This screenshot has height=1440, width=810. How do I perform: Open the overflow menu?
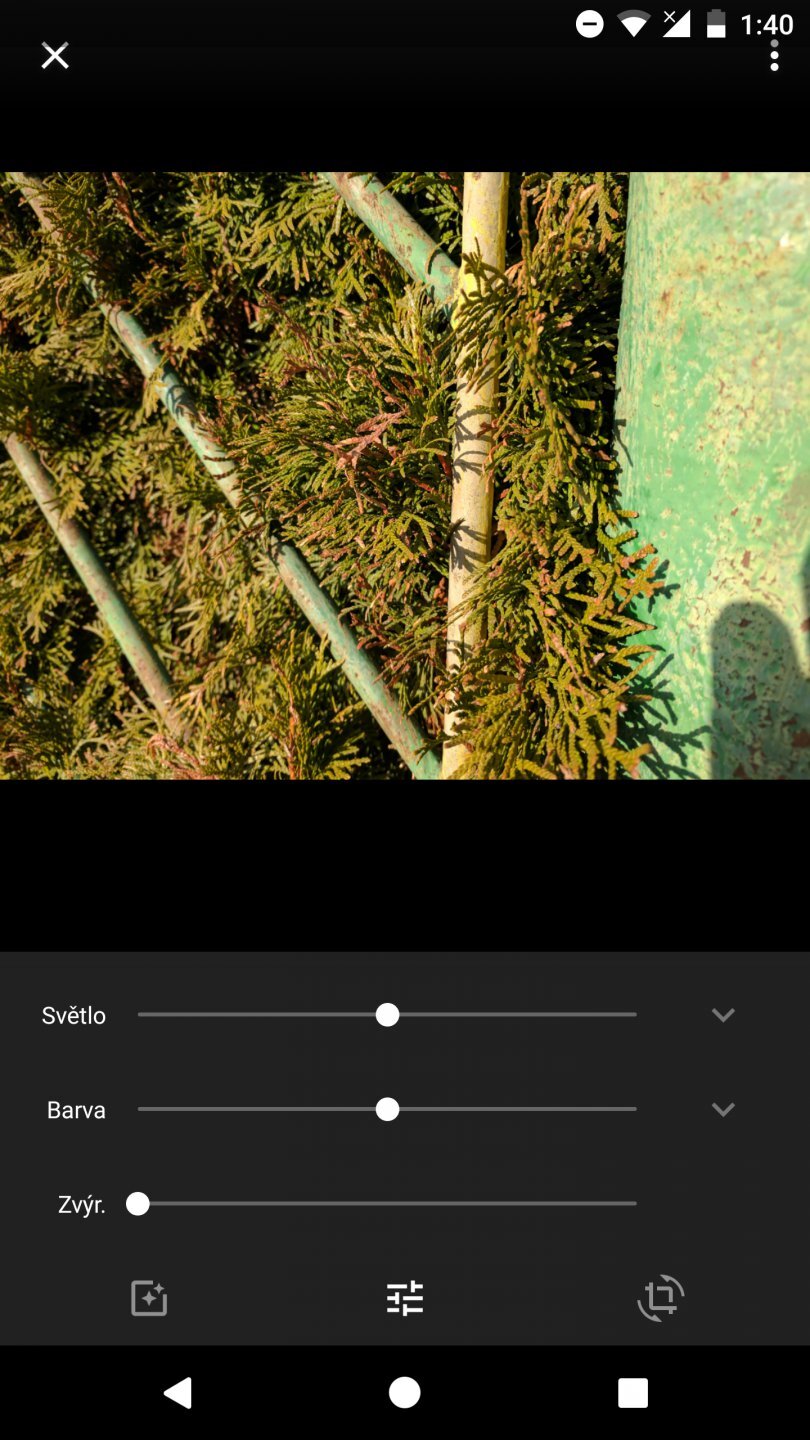point(774,56)
